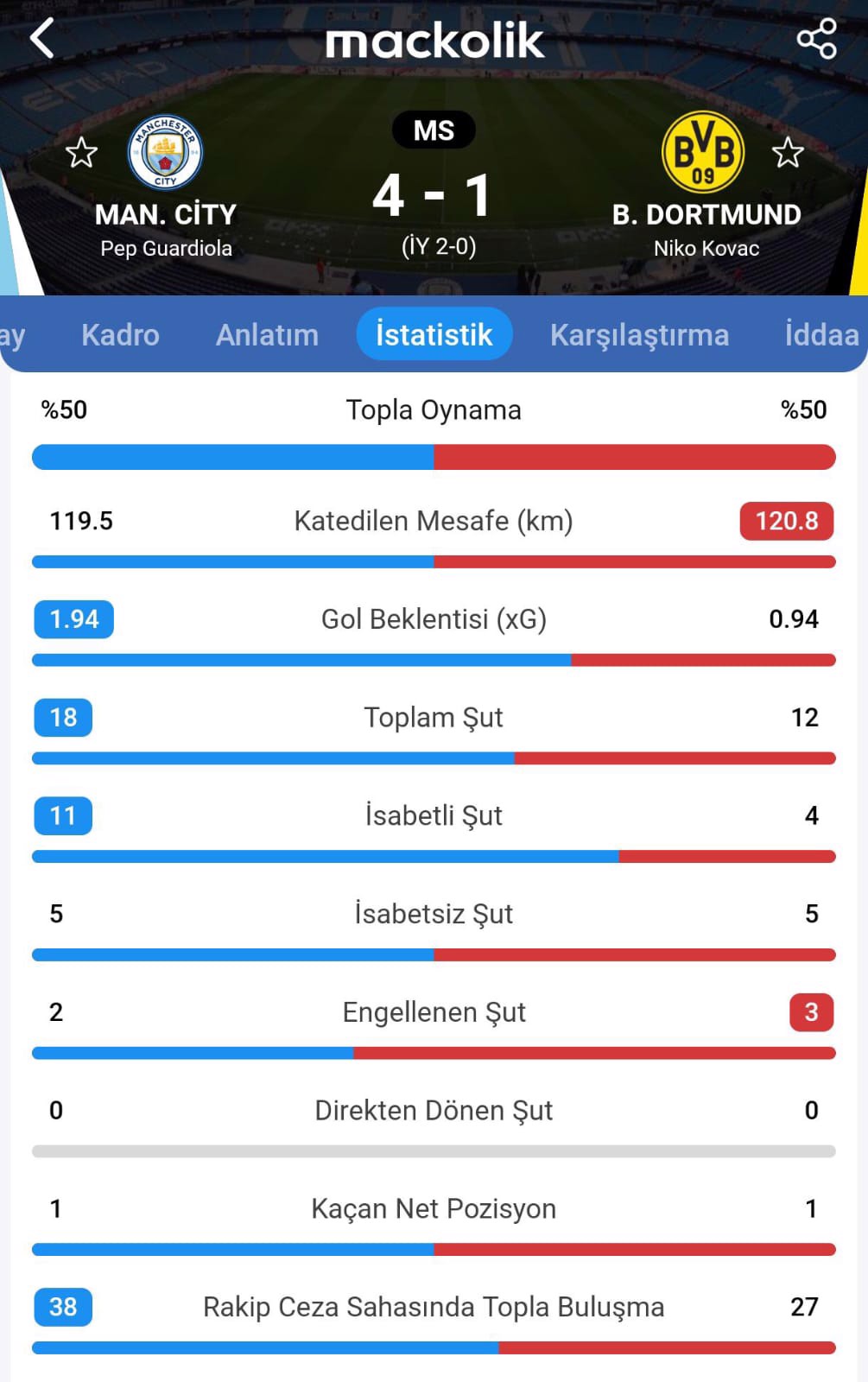Open the Anlatım tab

click(267, 334)
